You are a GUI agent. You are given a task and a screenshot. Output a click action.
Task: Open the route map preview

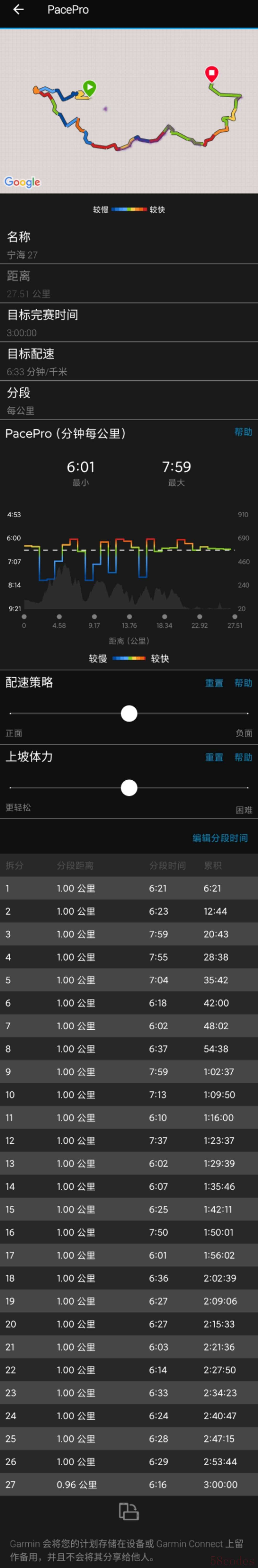(129, 111)
